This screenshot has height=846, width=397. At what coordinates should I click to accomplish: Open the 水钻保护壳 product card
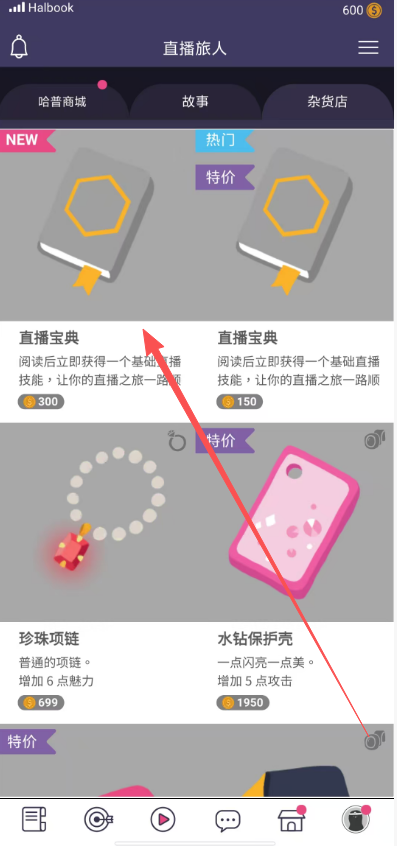point(295,573)
